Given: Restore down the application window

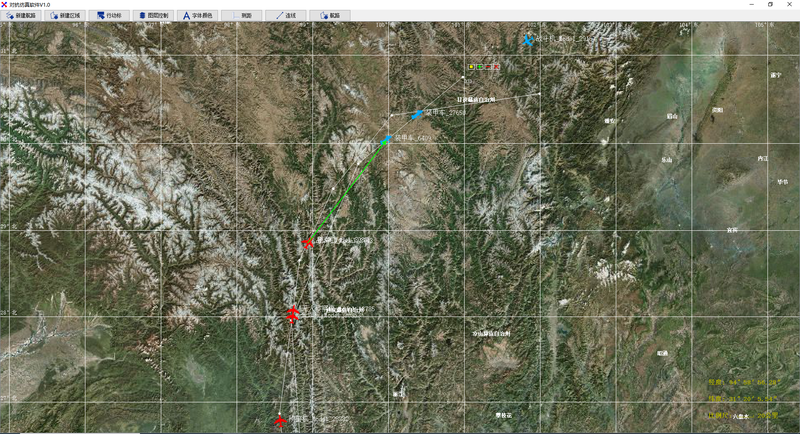Looking at the screenshot, I should pos(770,4).
